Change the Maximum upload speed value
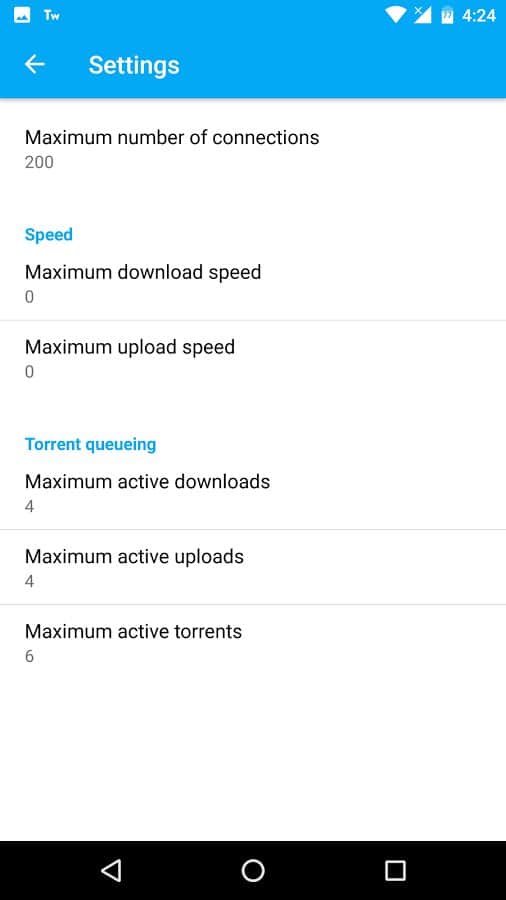506x900 pixels. point(253,358)
